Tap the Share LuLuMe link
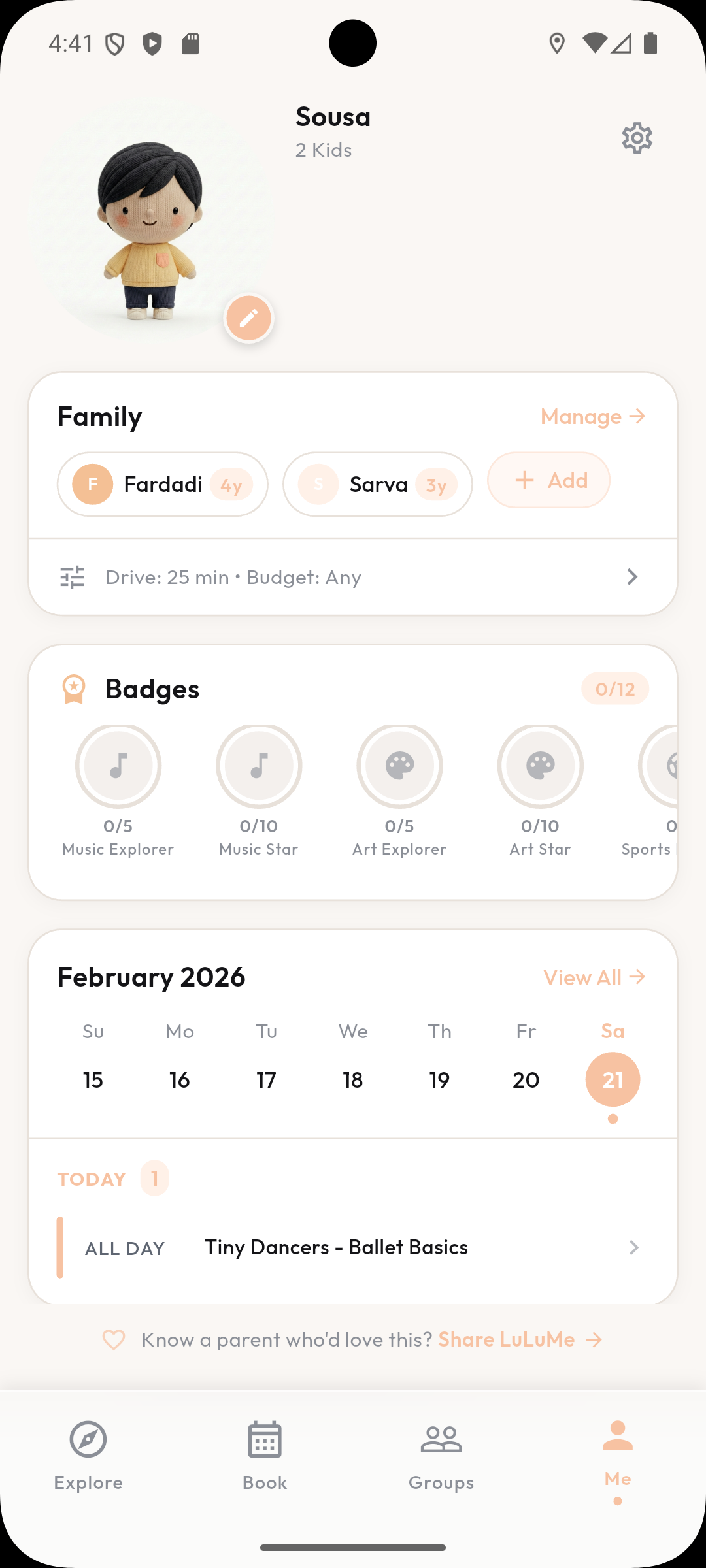 pyautogui.click(x=519, y=1339)
